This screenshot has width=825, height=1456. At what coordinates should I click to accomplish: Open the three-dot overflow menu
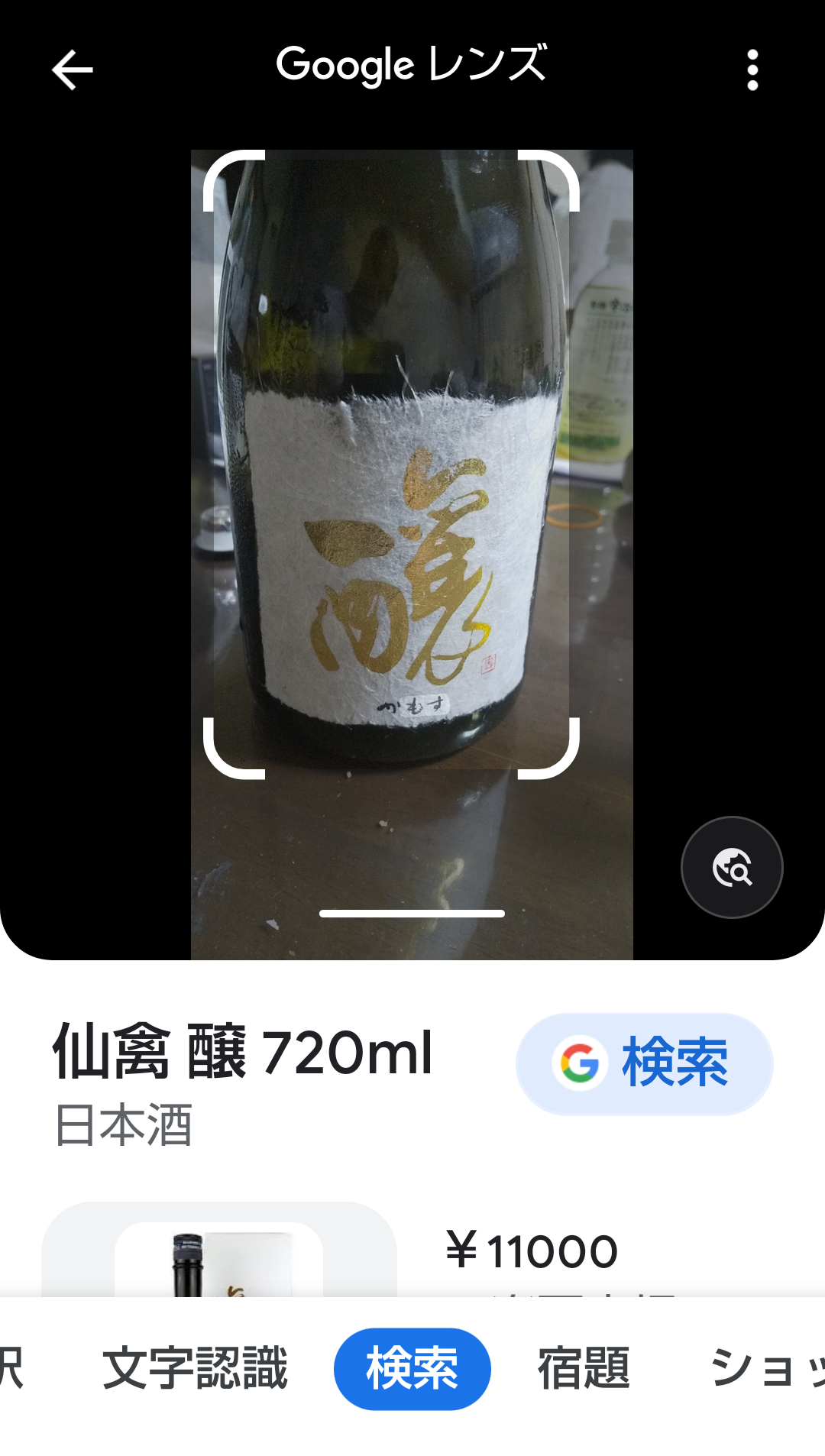(752, 70)
